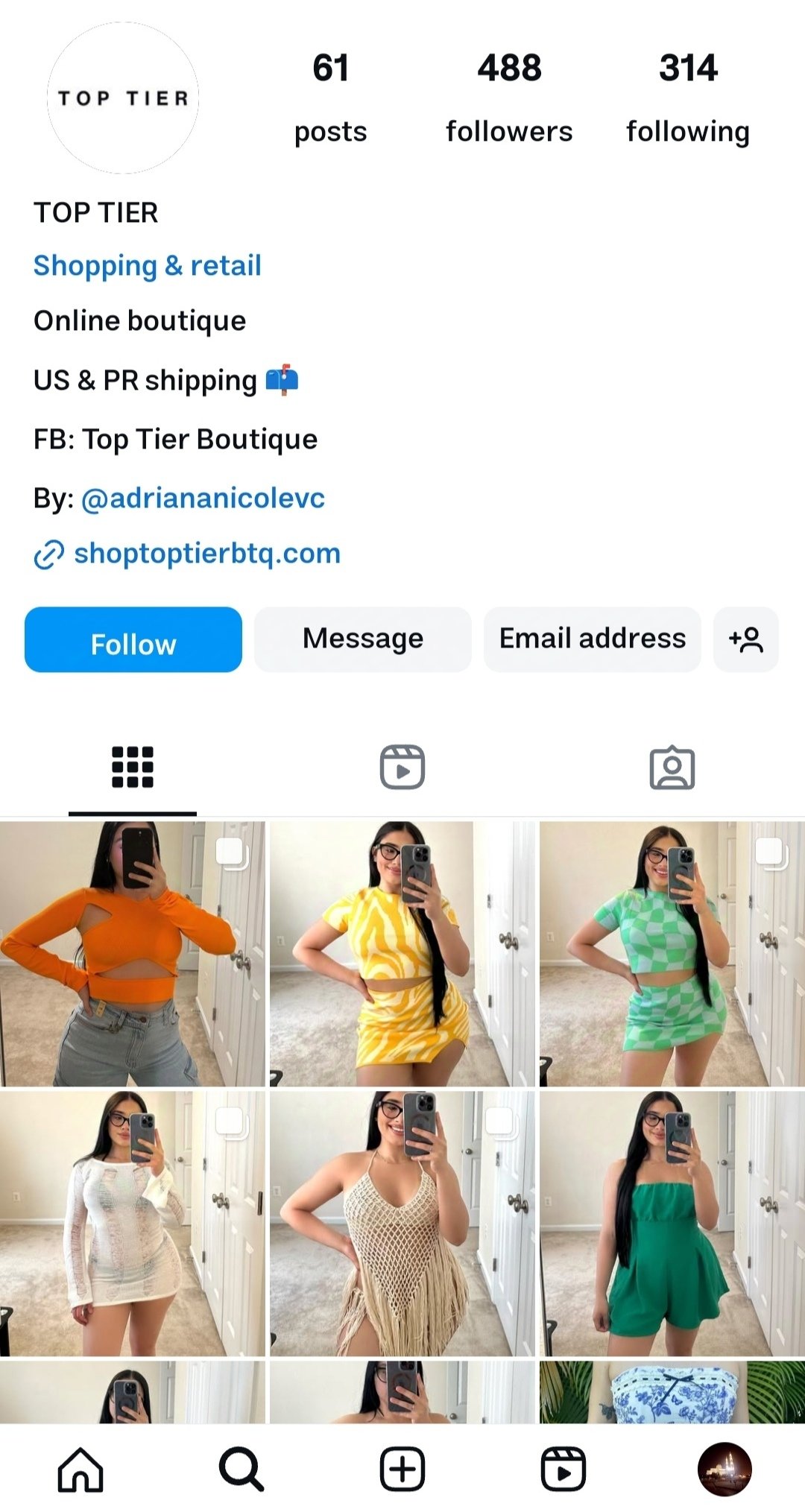This screenshot has height=1512, width=805.
Task: Open the orange cutout top post
Action: pos(133,954)
